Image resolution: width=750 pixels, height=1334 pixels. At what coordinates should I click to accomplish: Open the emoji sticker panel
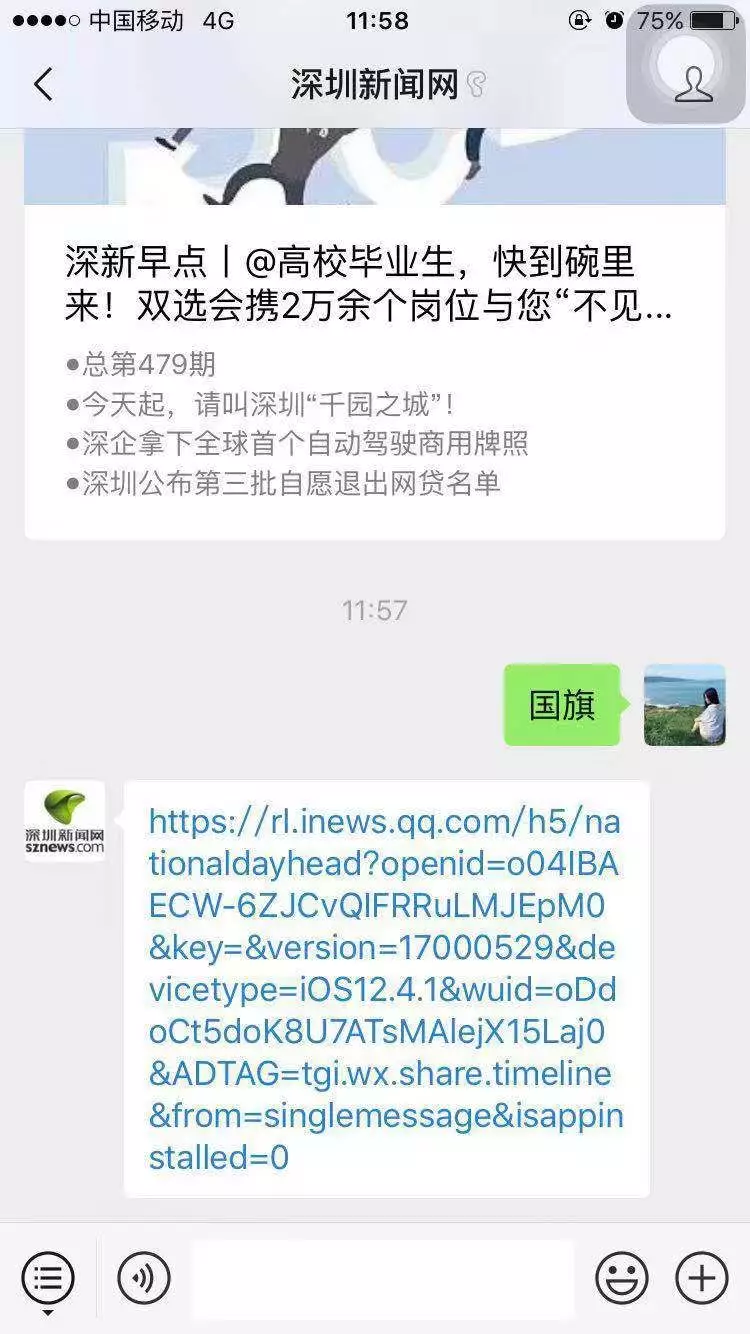[x=621, y=1277]
